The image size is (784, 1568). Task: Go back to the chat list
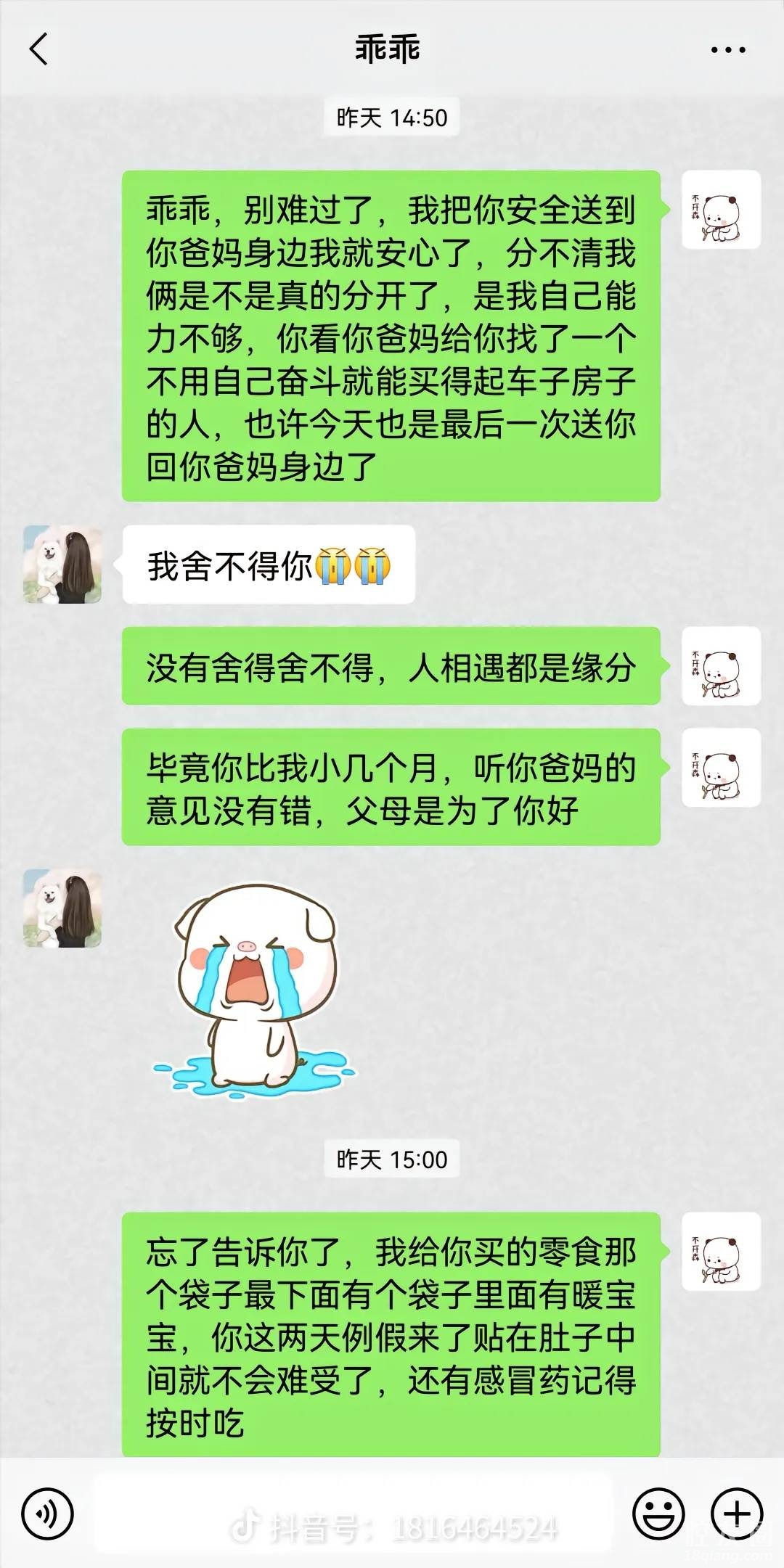coord(39,49)
